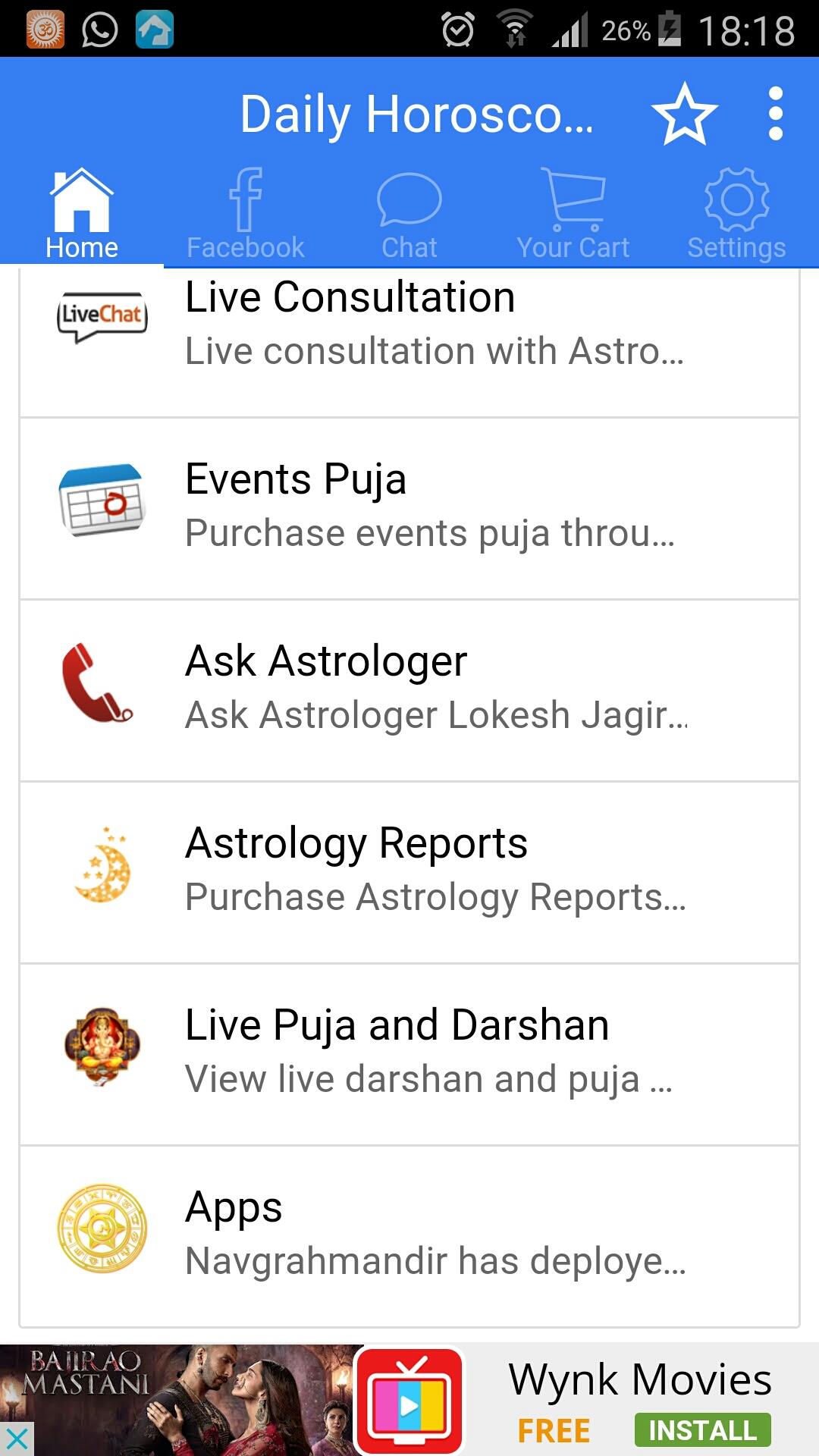
Task: Install Wynk Movies from the ad
Action: pos(702,1430)
